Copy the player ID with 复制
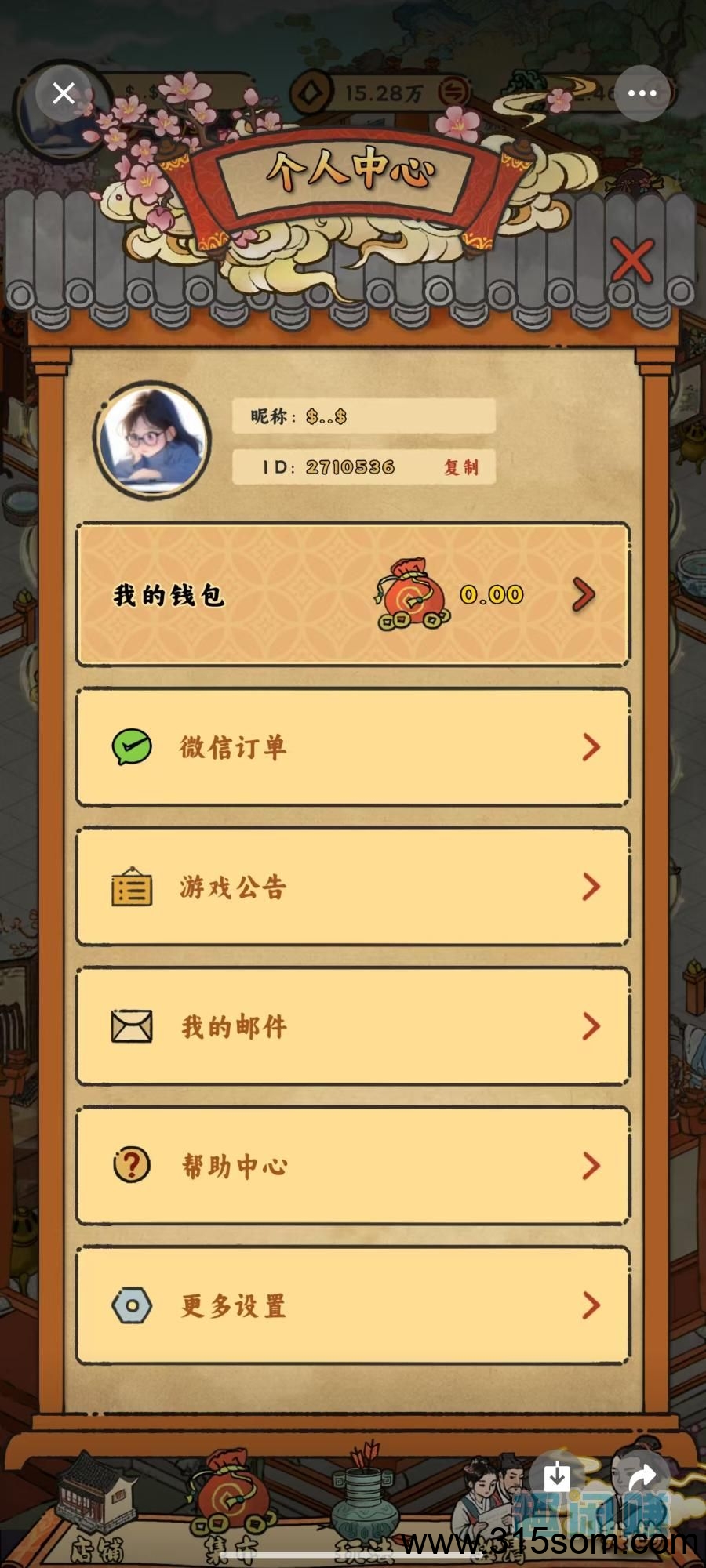The width and height of the screenshot is (706, 1568). click(x=460, y=467)
